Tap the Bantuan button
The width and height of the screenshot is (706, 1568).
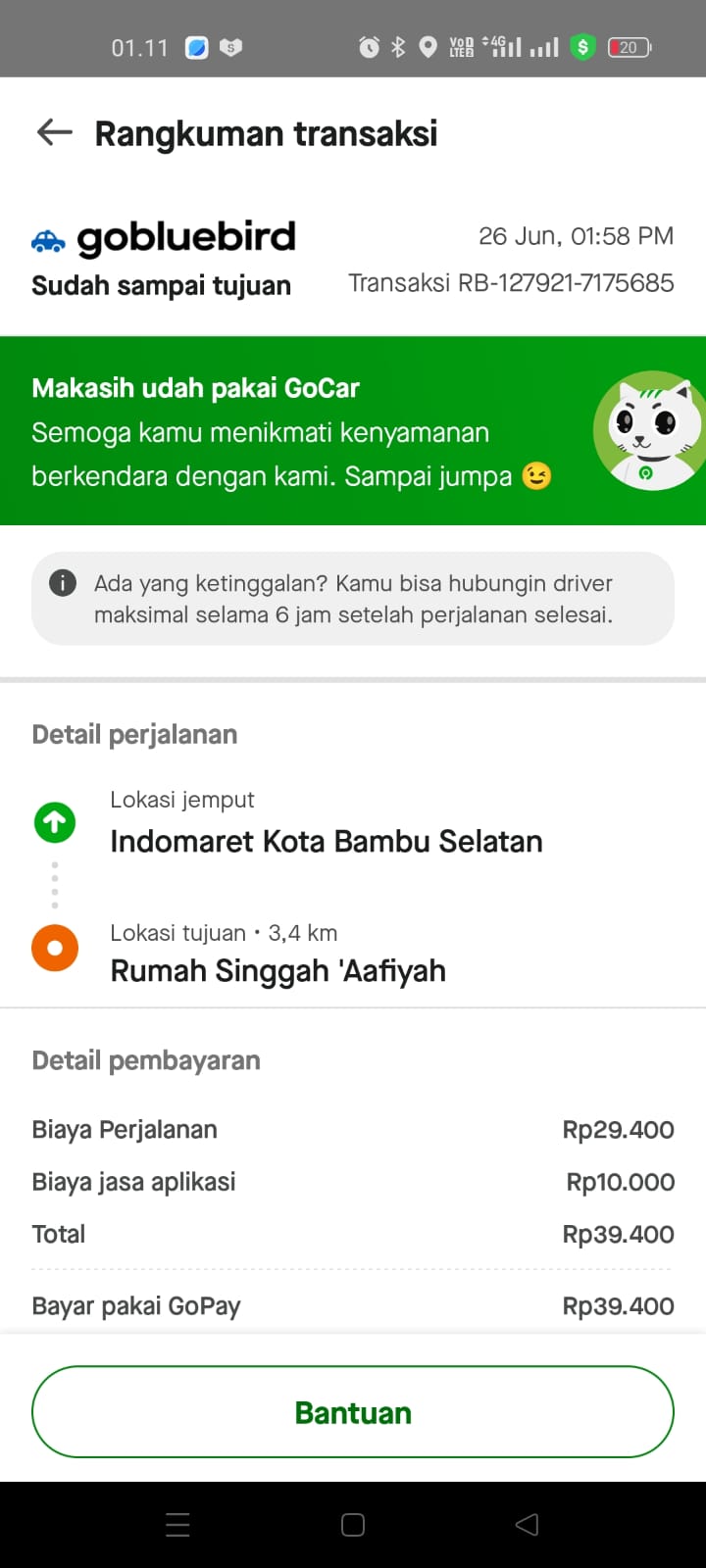coord(353,1412)
